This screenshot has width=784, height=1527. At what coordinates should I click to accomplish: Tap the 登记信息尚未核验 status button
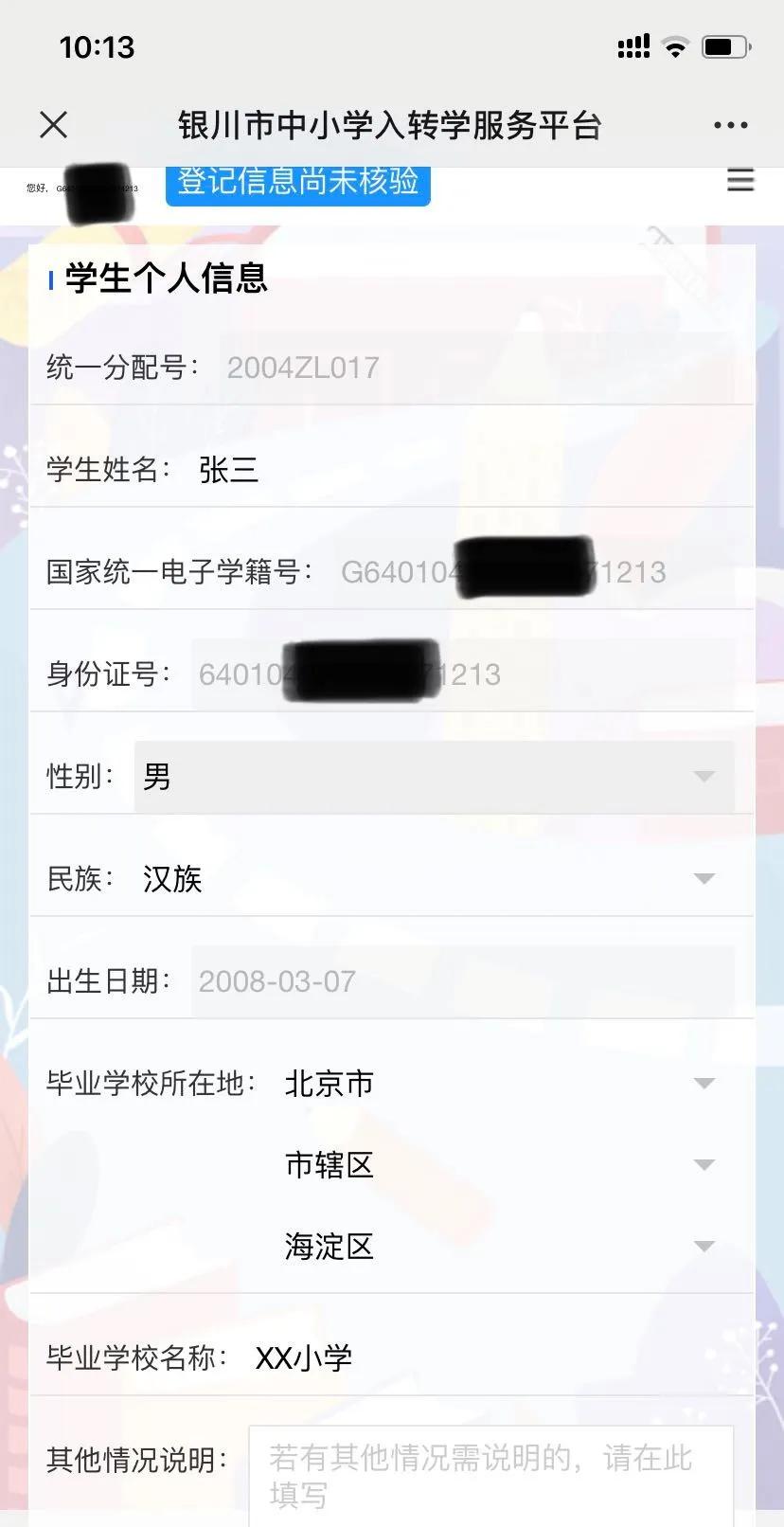click(297, 182)
